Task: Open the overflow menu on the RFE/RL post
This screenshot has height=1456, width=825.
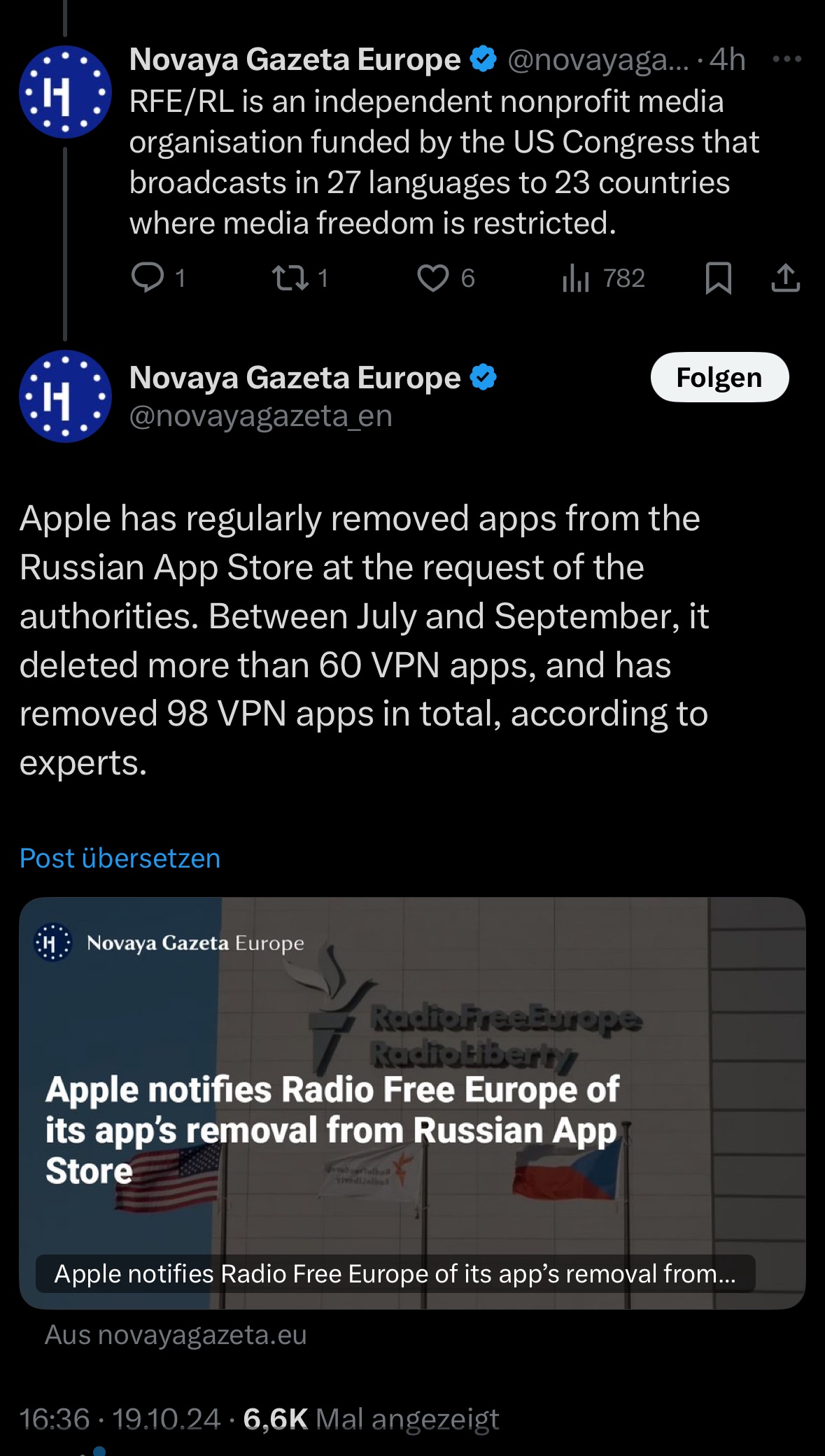Action: 787,59
